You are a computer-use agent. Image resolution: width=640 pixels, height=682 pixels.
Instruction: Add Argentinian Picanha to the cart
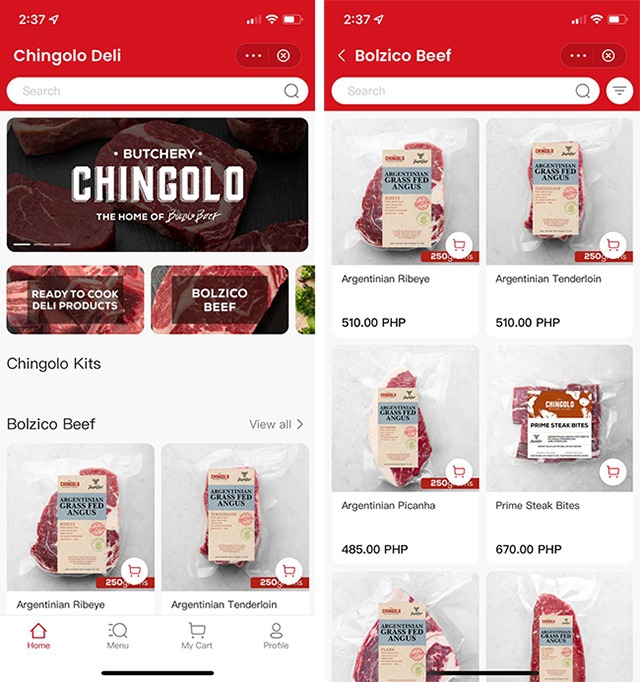(x=459, y=471)
